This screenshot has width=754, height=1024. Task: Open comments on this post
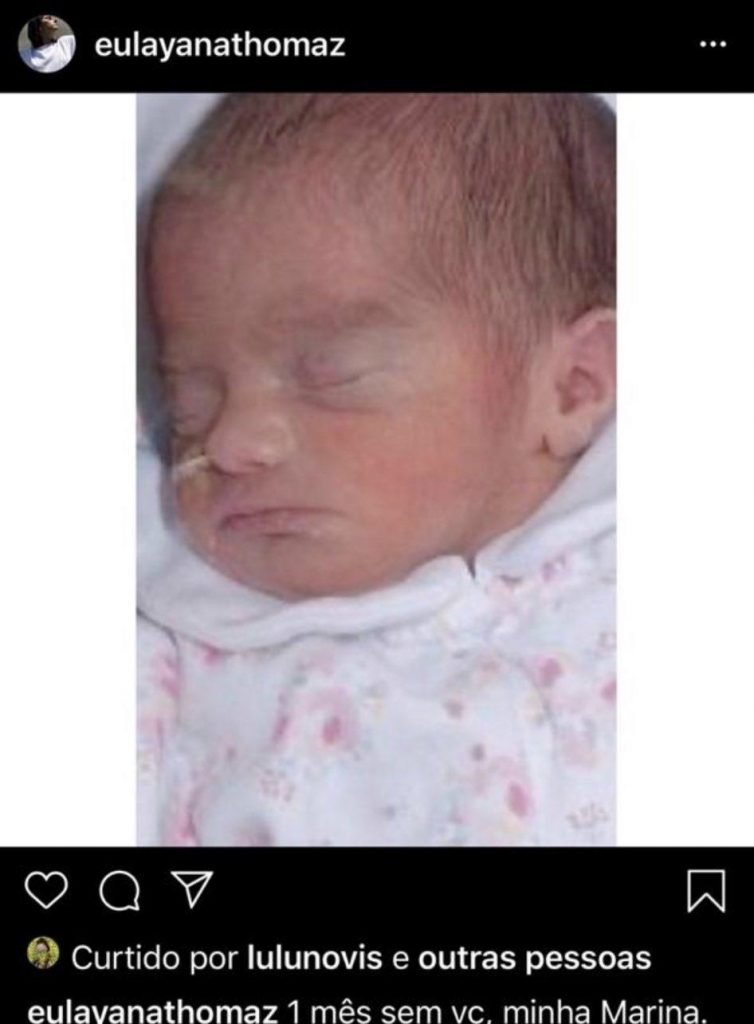120,890
